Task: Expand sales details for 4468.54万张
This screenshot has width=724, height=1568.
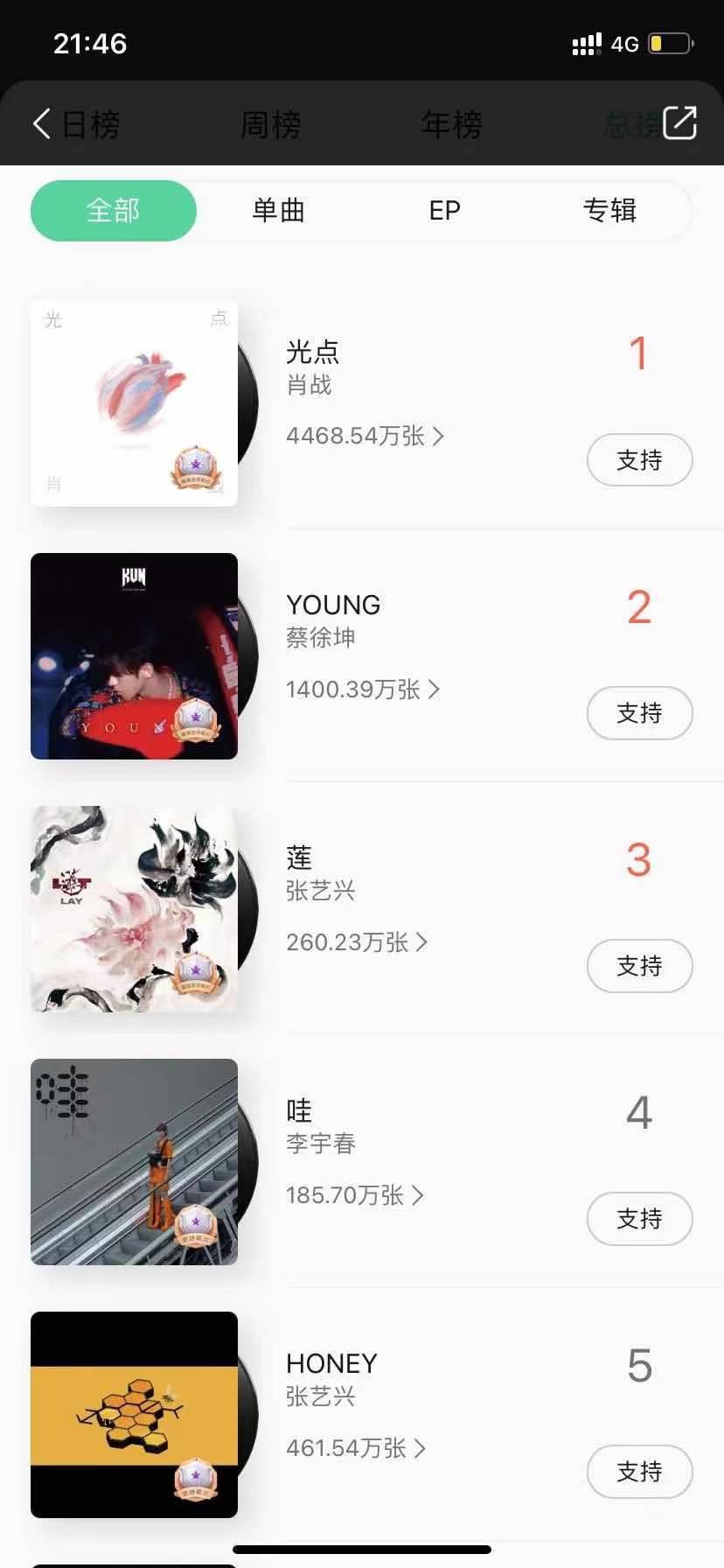Action: coord(440,436)
